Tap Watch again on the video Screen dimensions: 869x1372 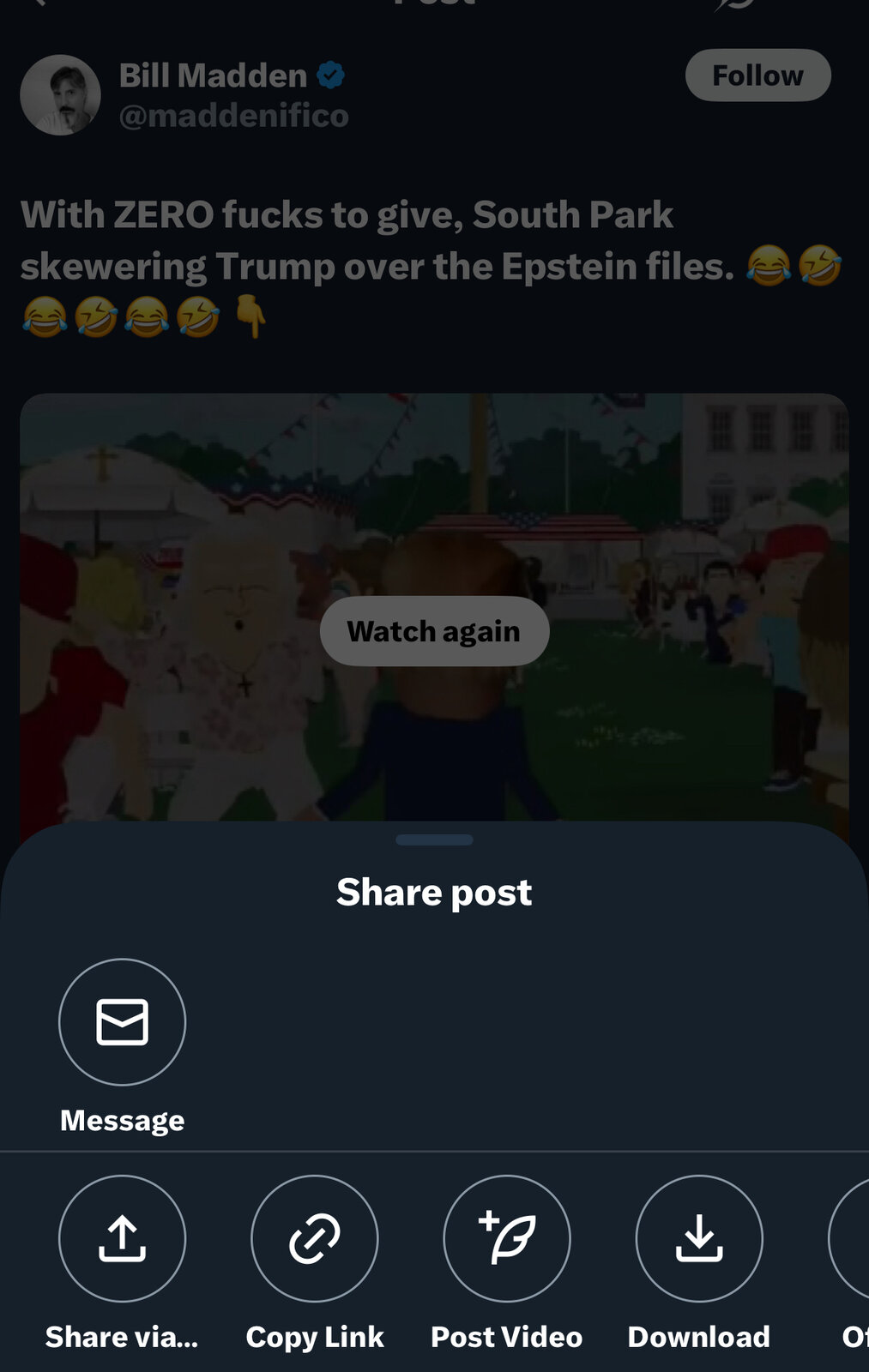(434, 631)
